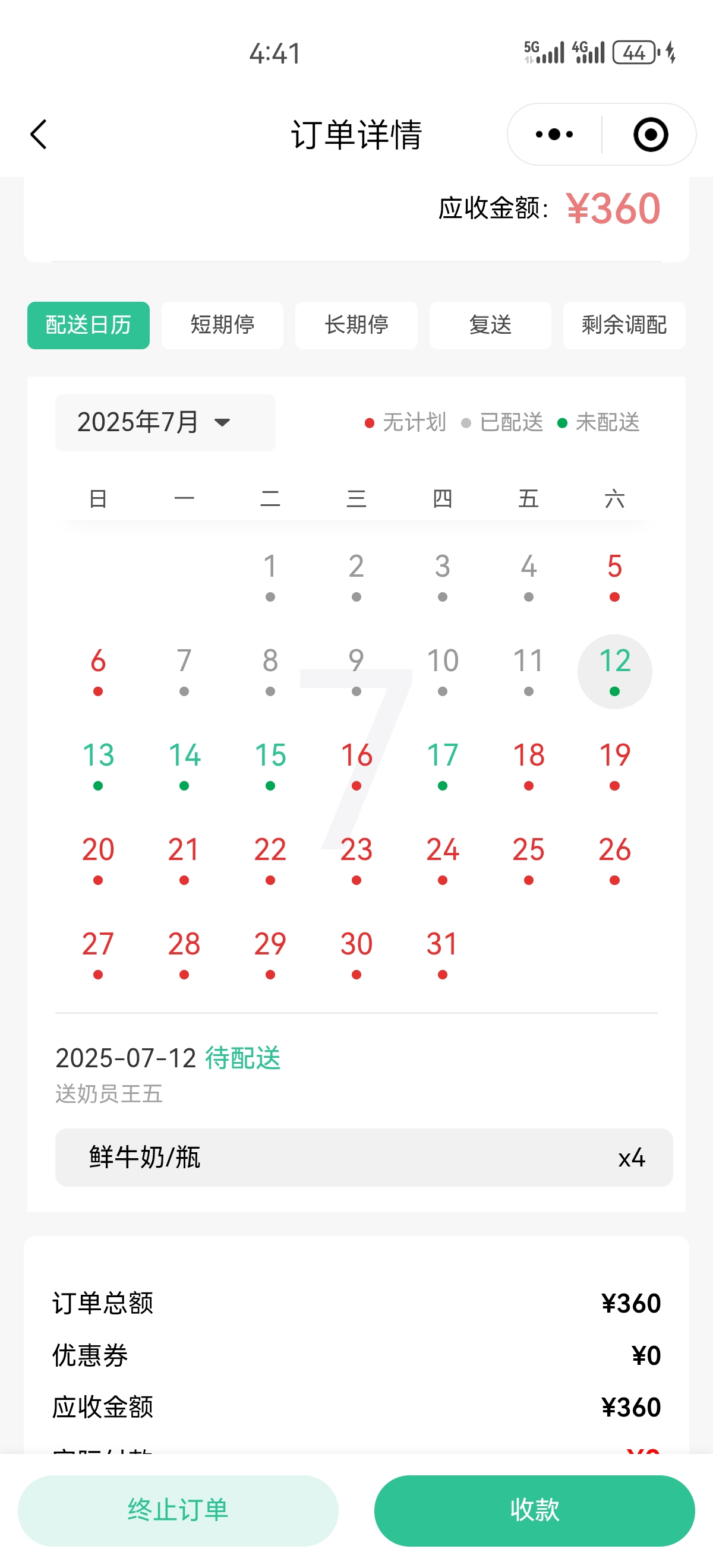
Task: Open the mini program more-options menu
Action: [554, 134]
